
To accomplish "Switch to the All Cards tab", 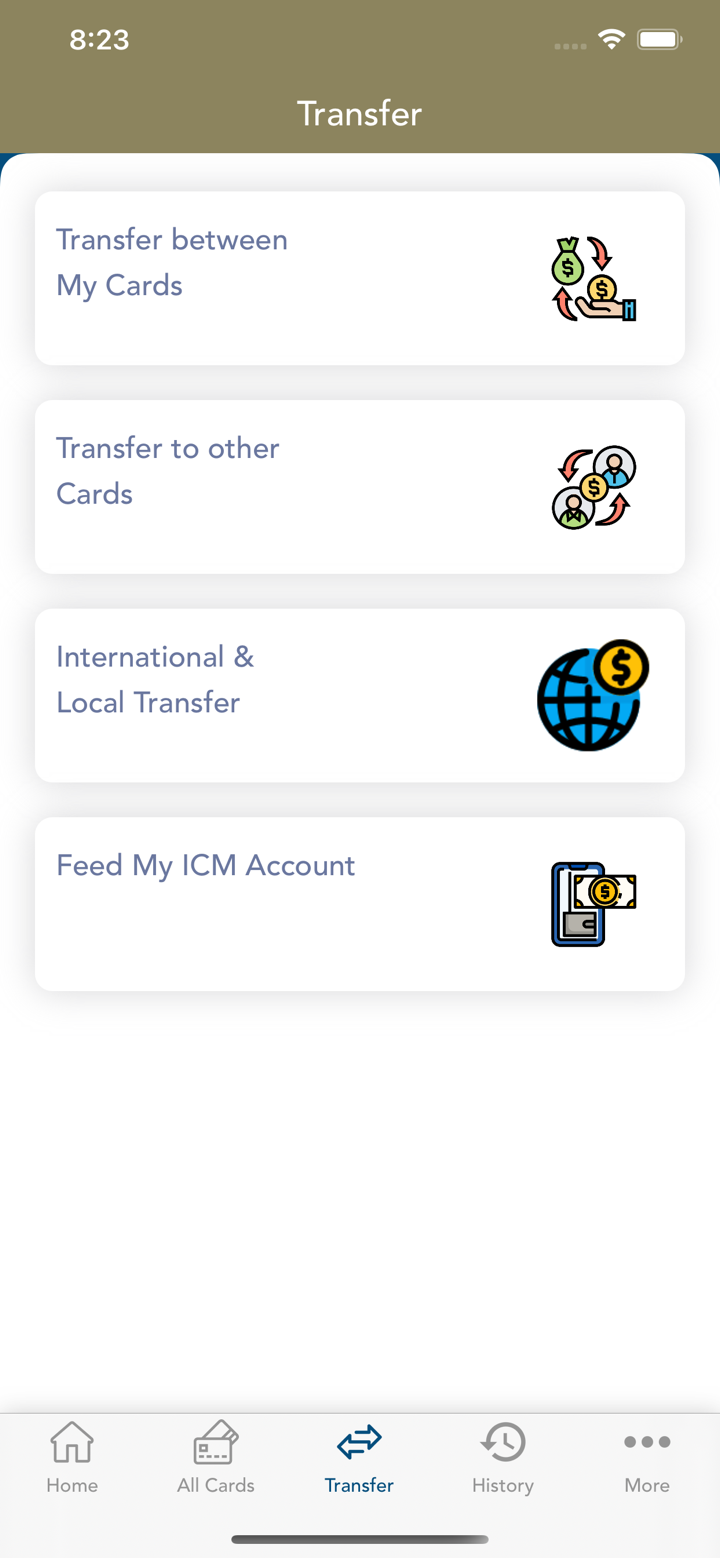I will pyautogui.click(x=216, y=1458).
